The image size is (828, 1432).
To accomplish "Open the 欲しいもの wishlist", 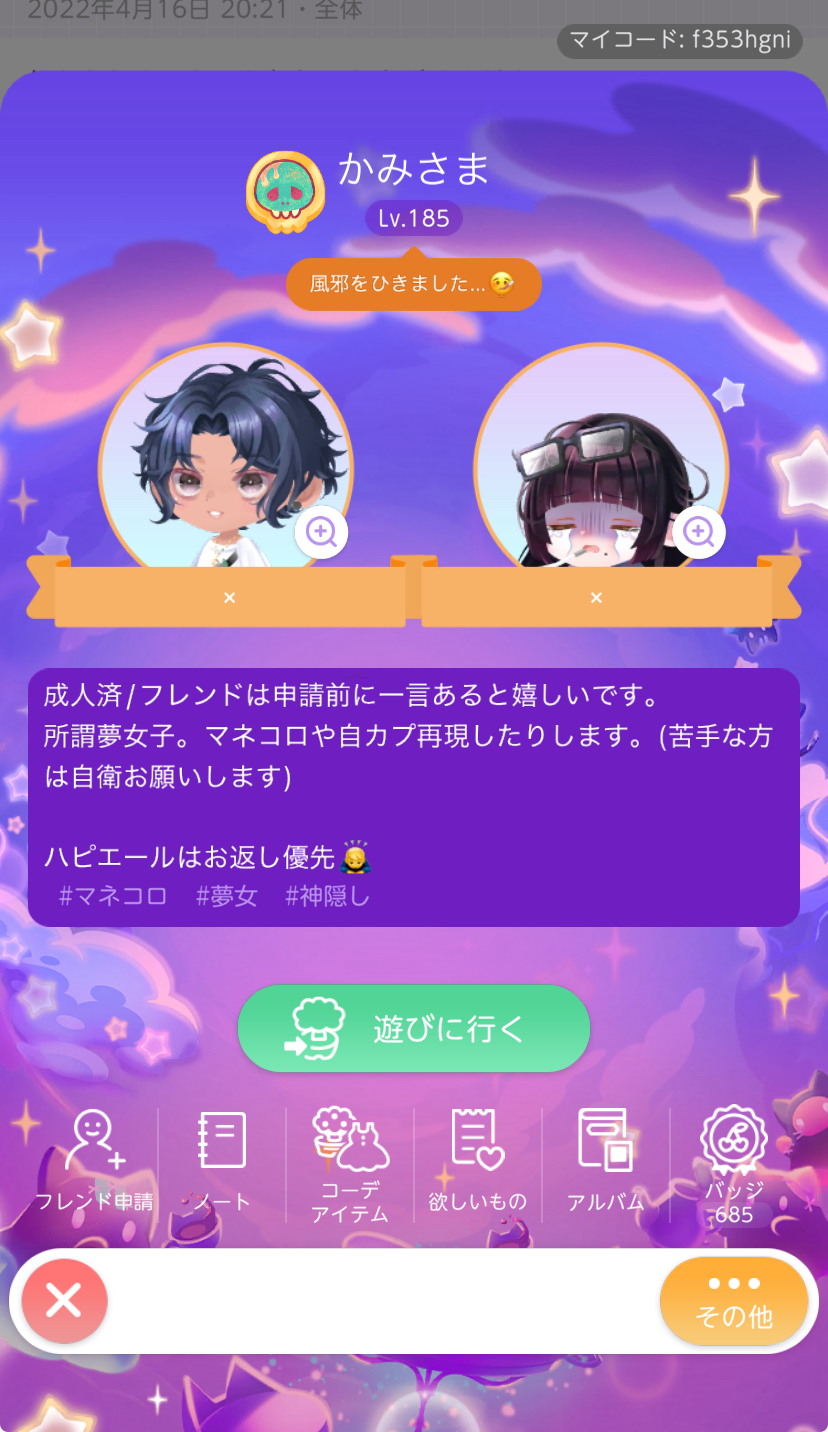I will click(x=477, y=1160).
